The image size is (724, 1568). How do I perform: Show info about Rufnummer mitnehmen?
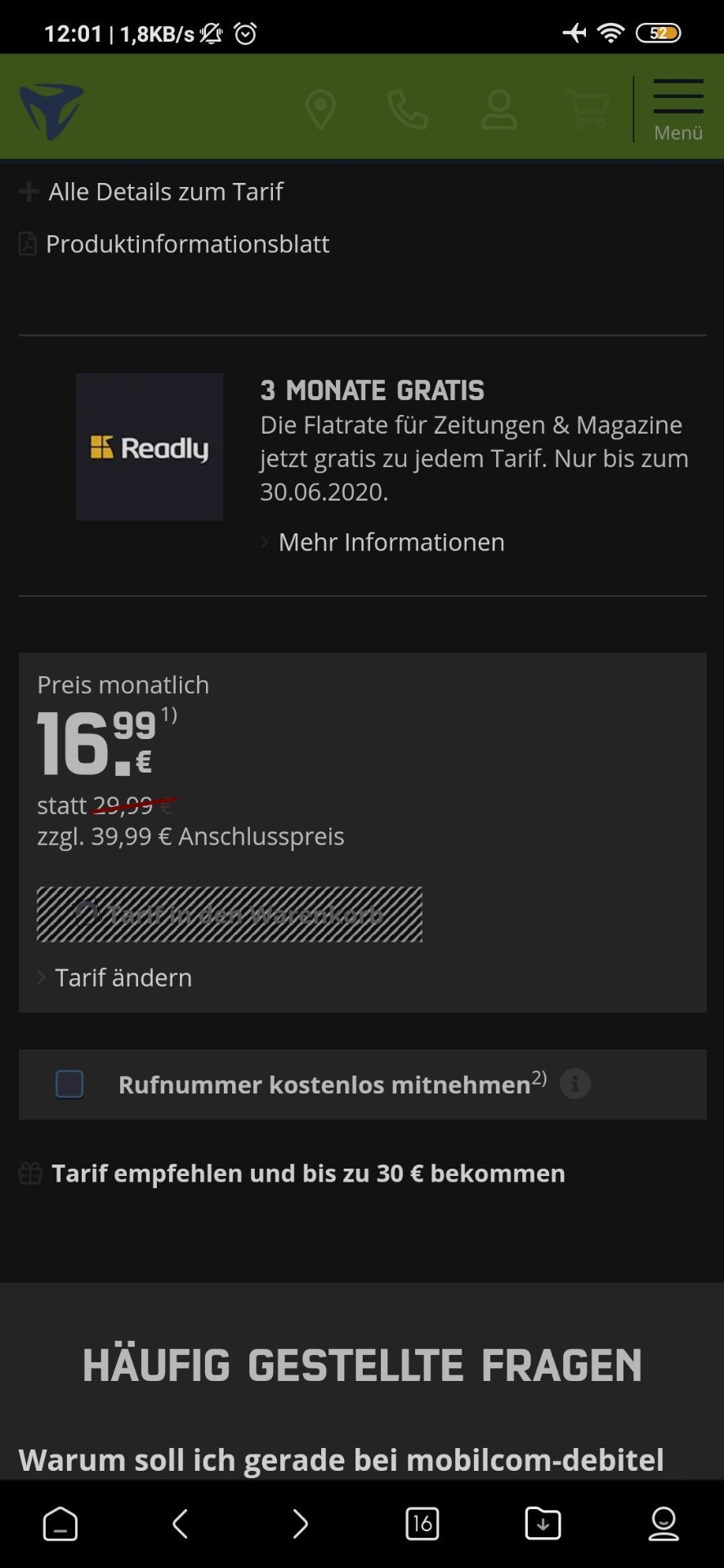pyautogui.click(x=575, y=1085)
